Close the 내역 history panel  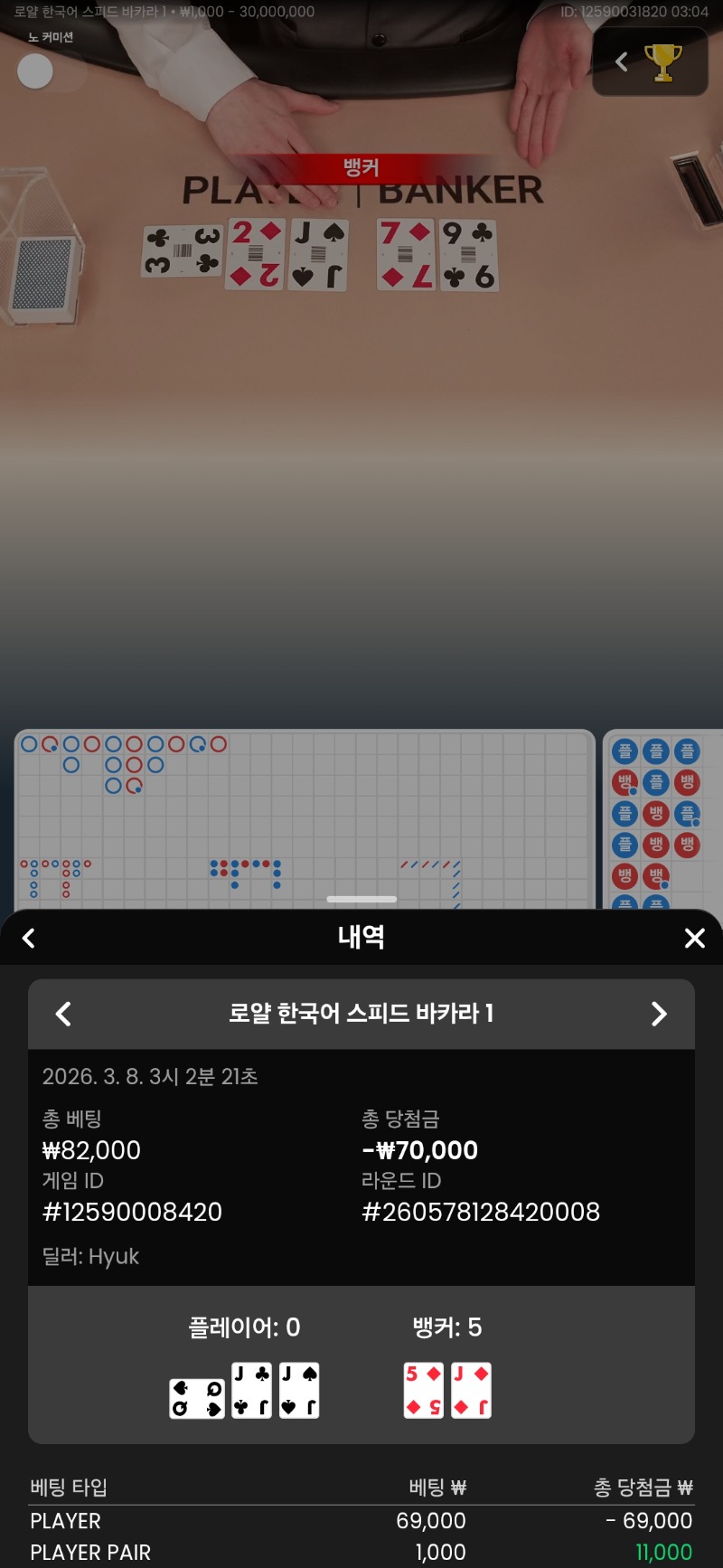tap(694, 939)
